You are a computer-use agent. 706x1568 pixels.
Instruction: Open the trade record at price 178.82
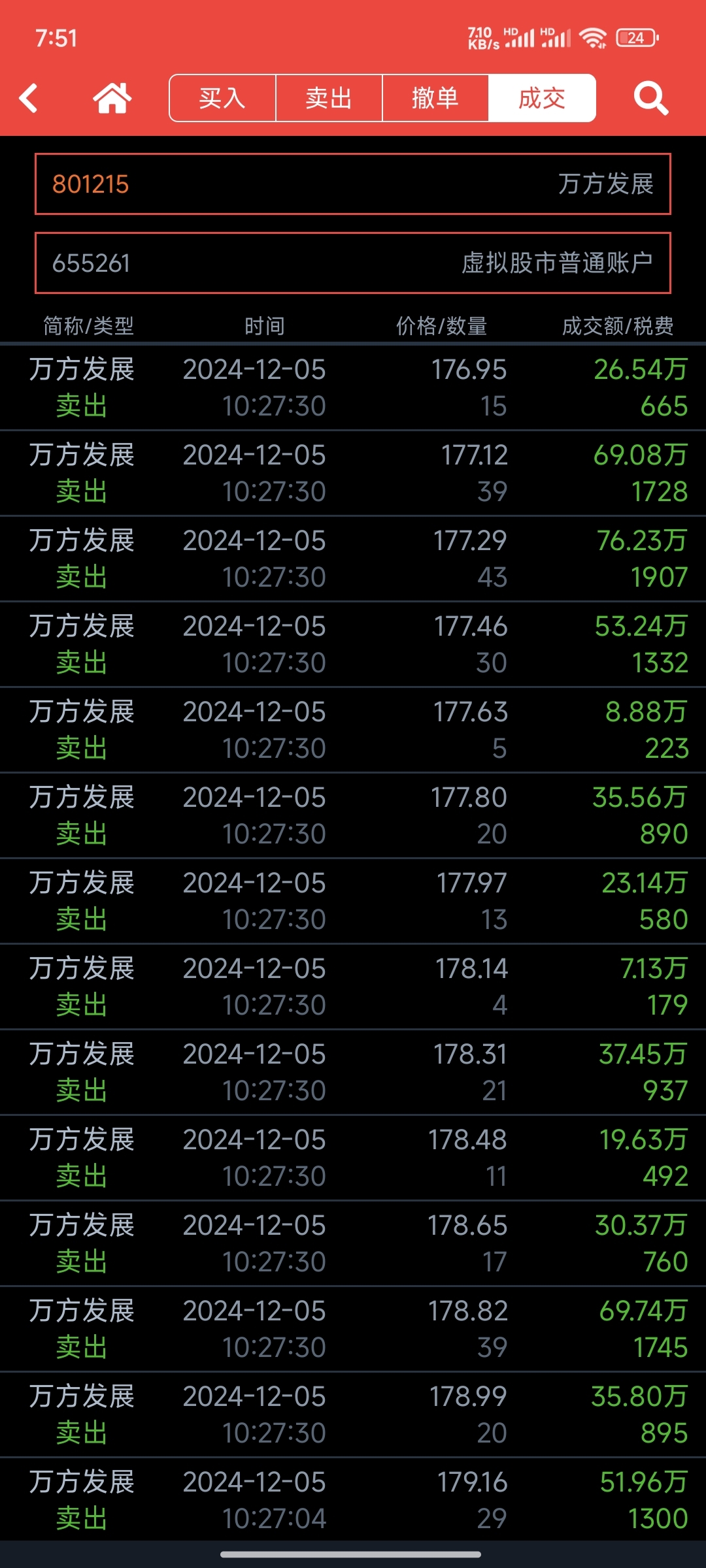click(x=353, y=1329)
